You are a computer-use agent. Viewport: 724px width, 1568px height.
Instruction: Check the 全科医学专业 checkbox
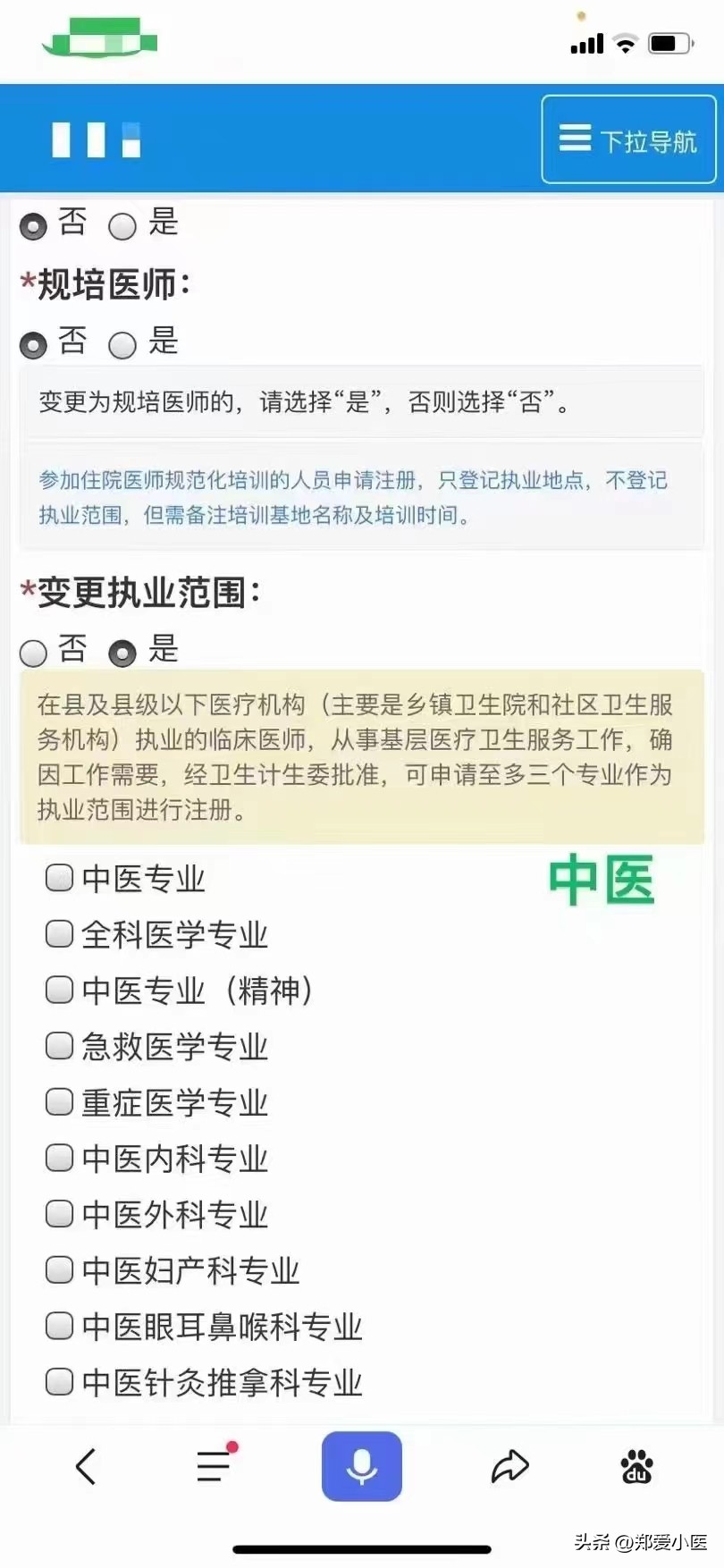click(58, 933)
